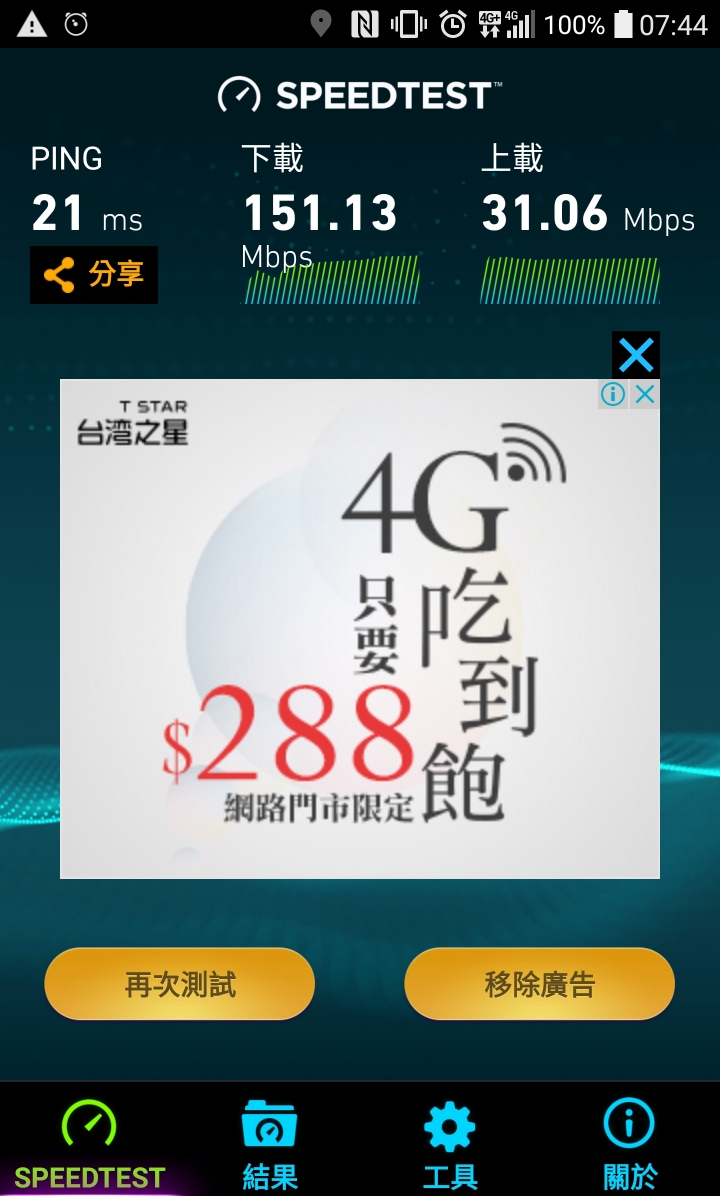The height and width of the screenshot is (1196, 720).
Task: Go to the 工具 tools tab
Action: pos(450,1145)
